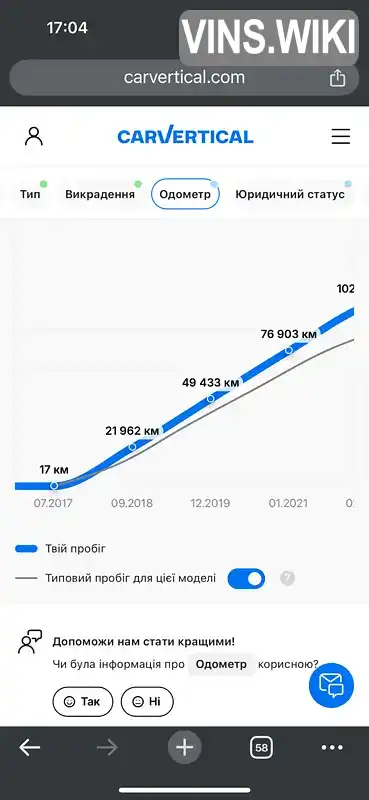
Task: Open the browser more options menu
Action: (x=332, y=747)
